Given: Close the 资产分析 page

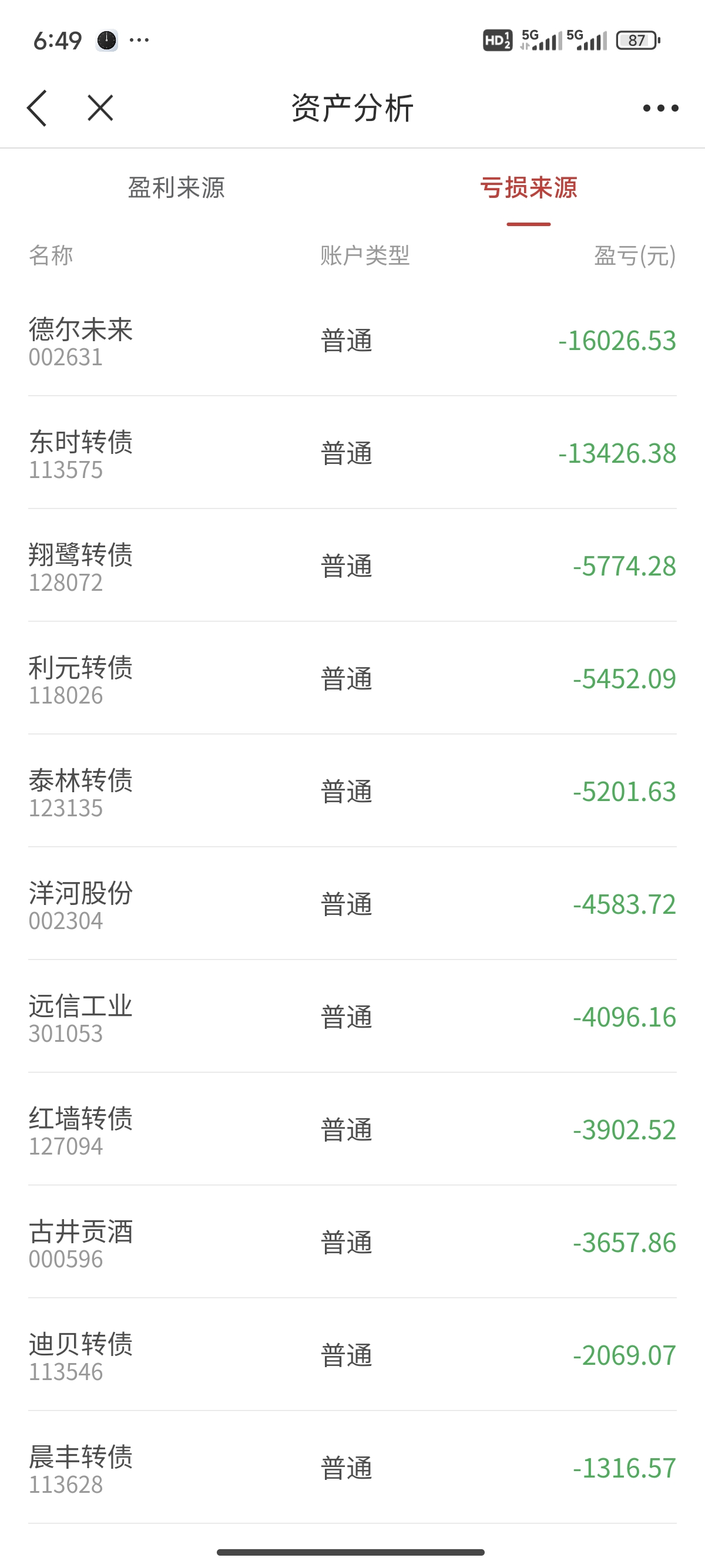Looking at the screenshot, I should [100, 108].
